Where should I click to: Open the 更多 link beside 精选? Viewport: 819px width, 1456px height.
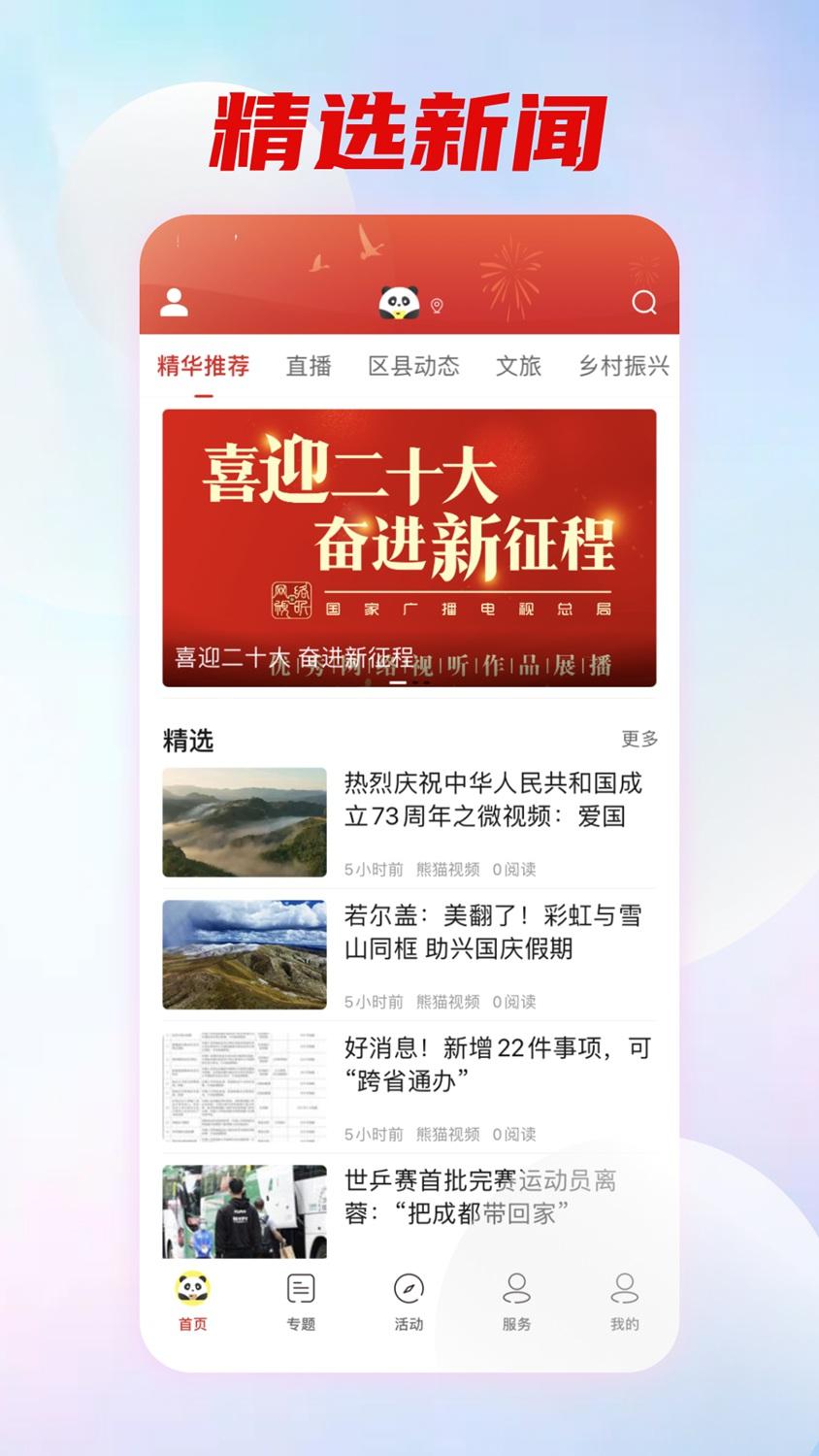[x=641, y=739]
